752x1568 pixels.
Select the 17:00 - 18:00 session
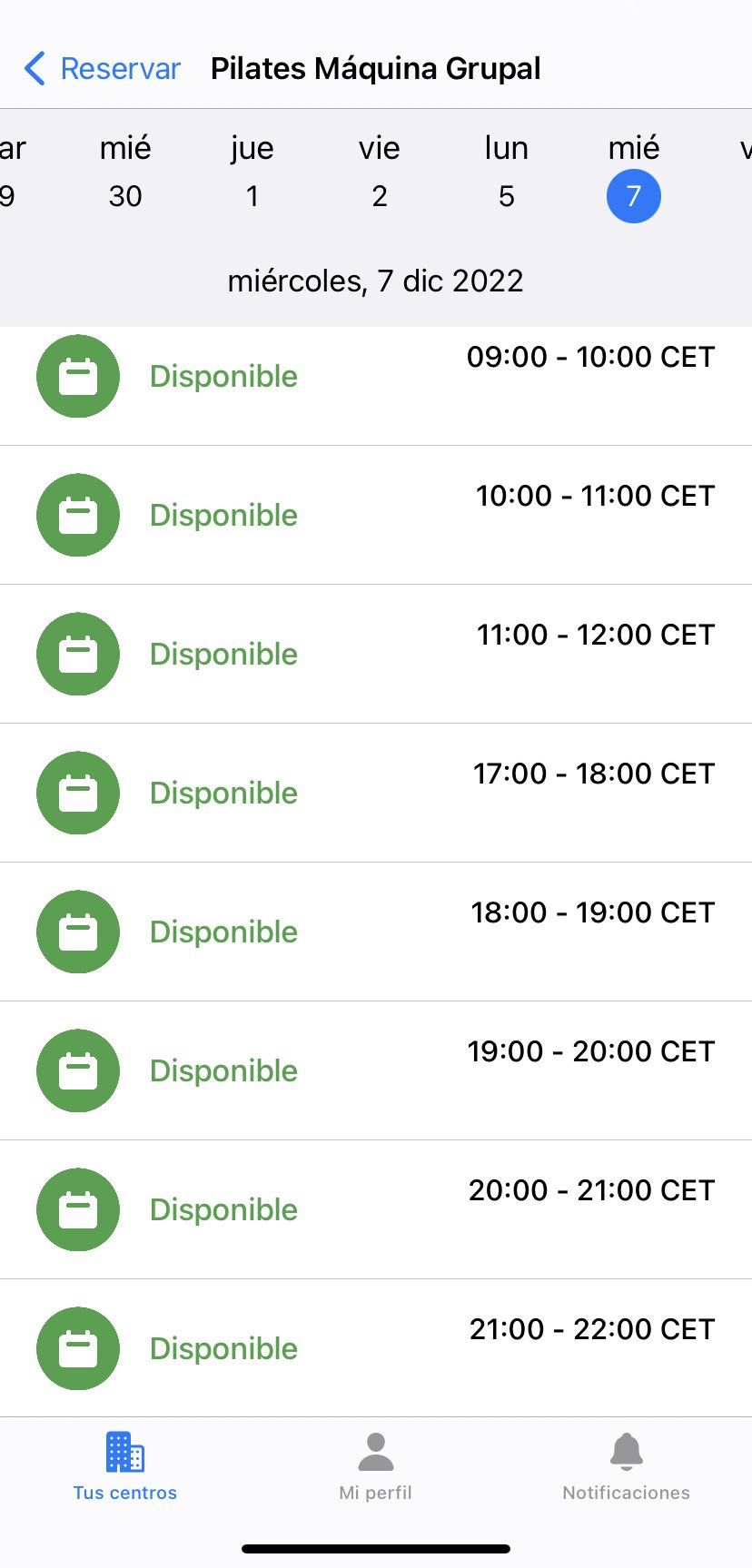[376, 793]
